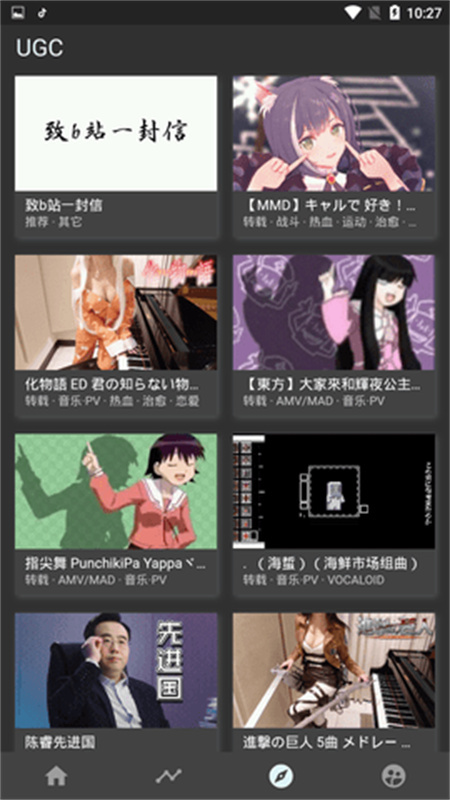Go to the home tab
The image size is (450, 800).
tap(56, 777)
